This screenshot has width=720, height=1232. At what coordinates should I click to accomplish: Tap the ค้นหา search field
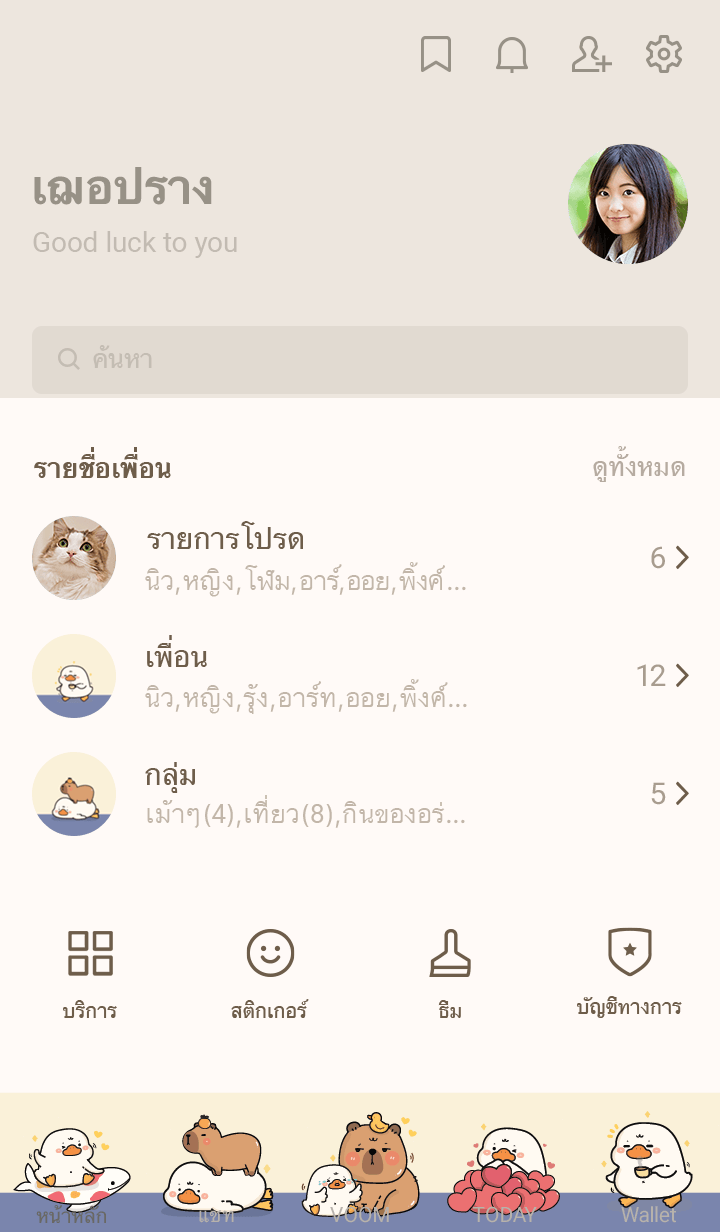click(360, 360)
